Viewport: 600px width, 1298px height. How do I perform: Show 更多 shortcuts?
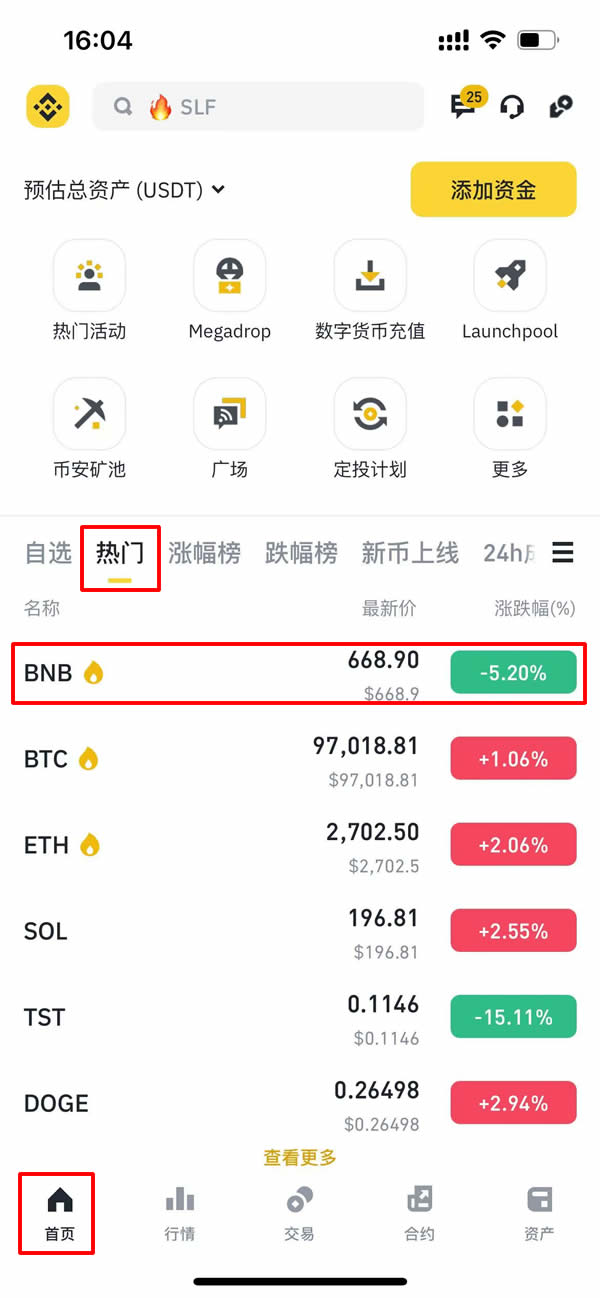pos(509,428)
